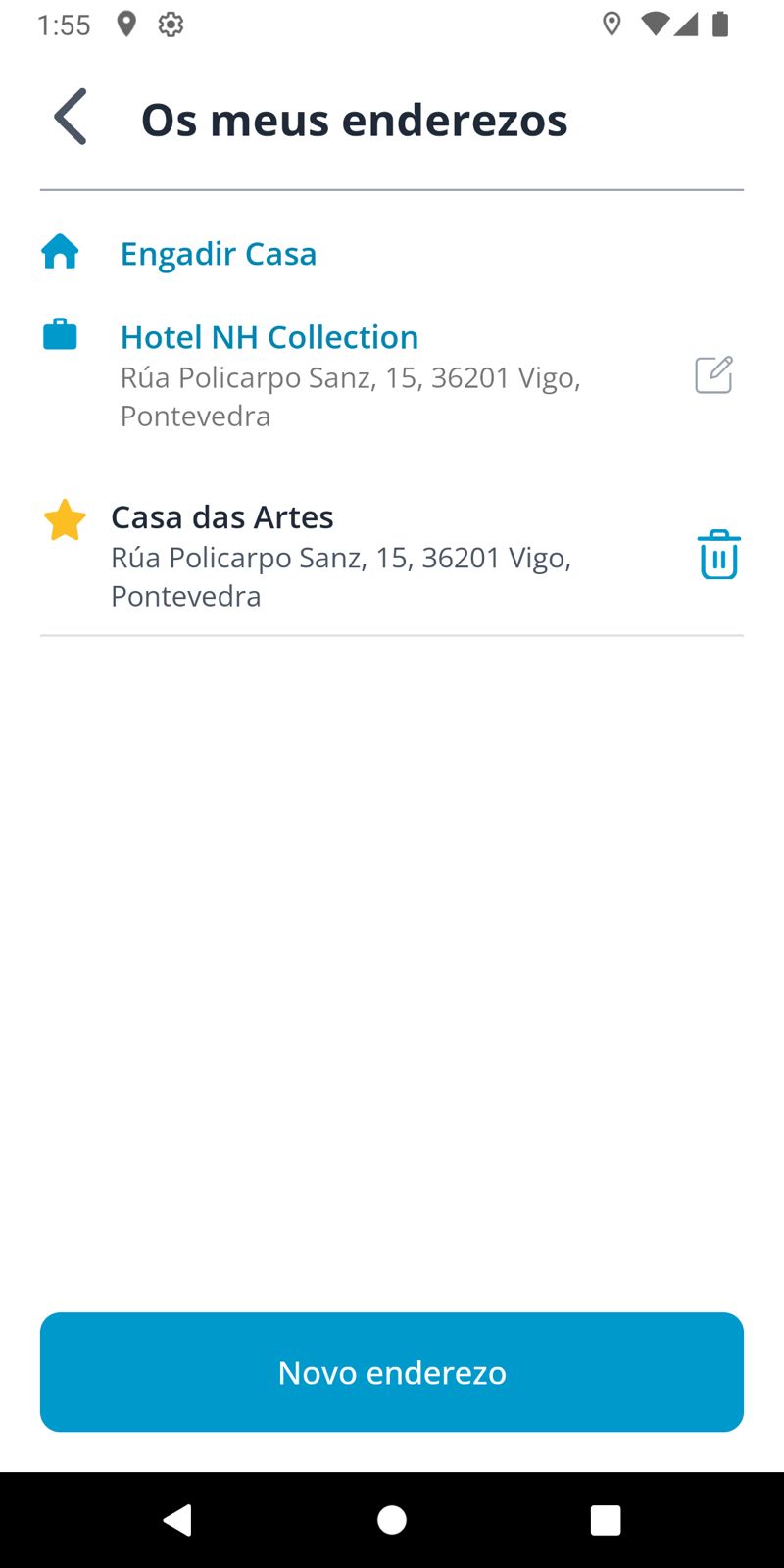
Task: Open the edit pencil for Hotel NH Collection
Action: 714,375
